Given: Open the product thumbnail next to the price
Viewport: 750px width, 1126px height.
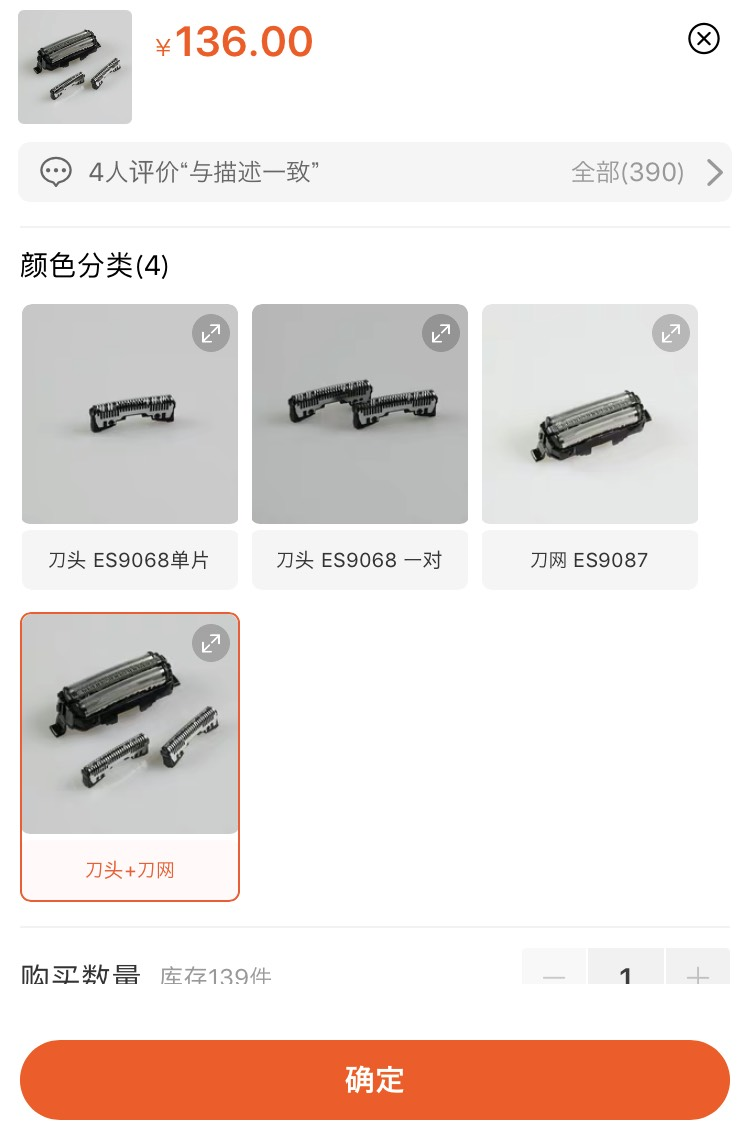Looking at the screenshot, I should (75, 67).
